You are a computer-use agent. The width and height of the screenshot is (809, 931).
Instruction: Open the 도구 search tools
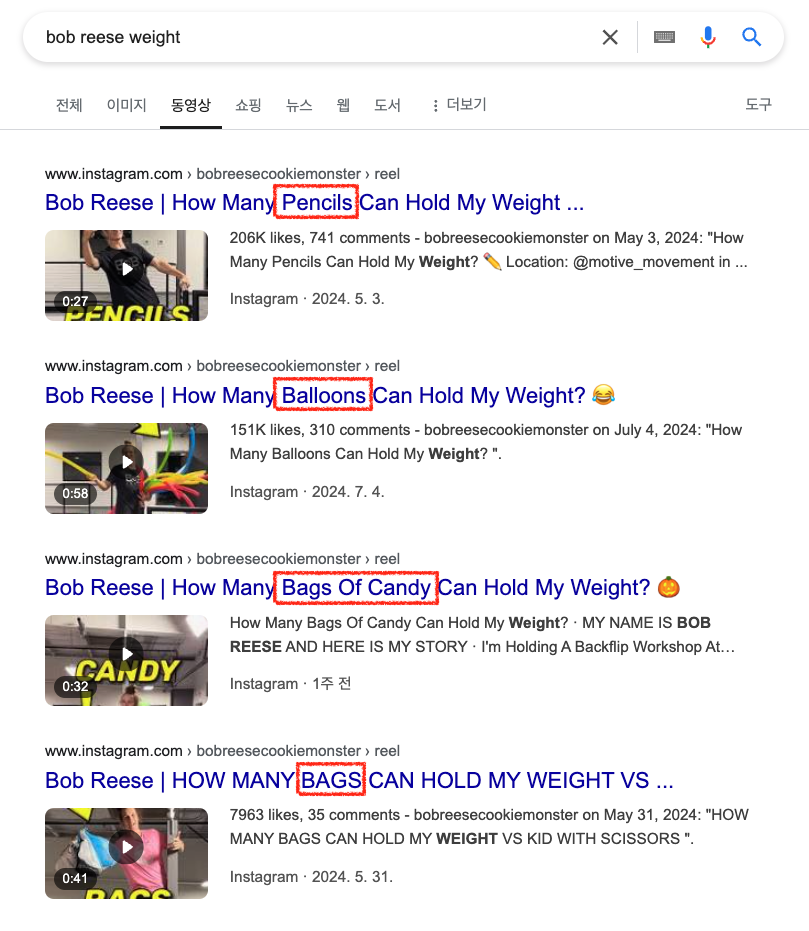(x=758, y=104)
